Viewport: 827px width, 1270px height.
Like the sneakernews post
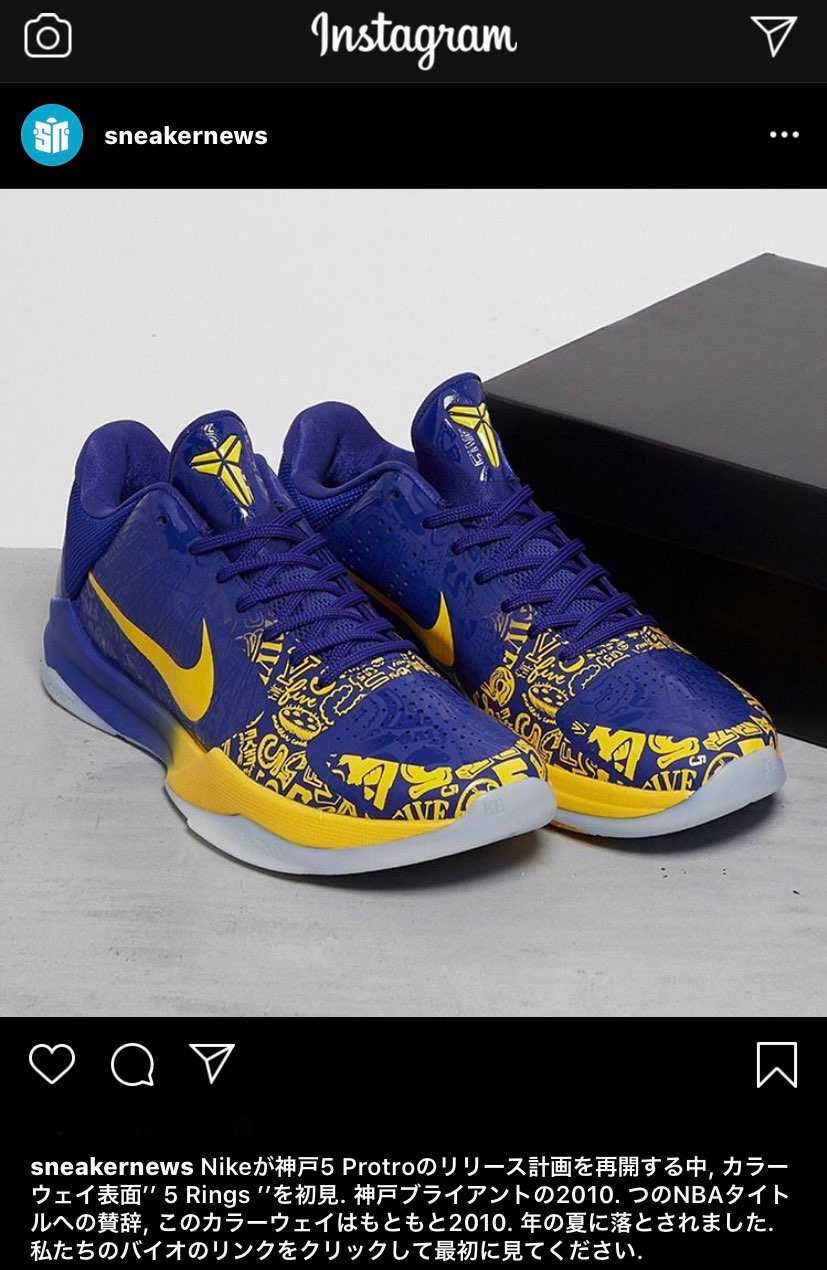point(52,1064)
